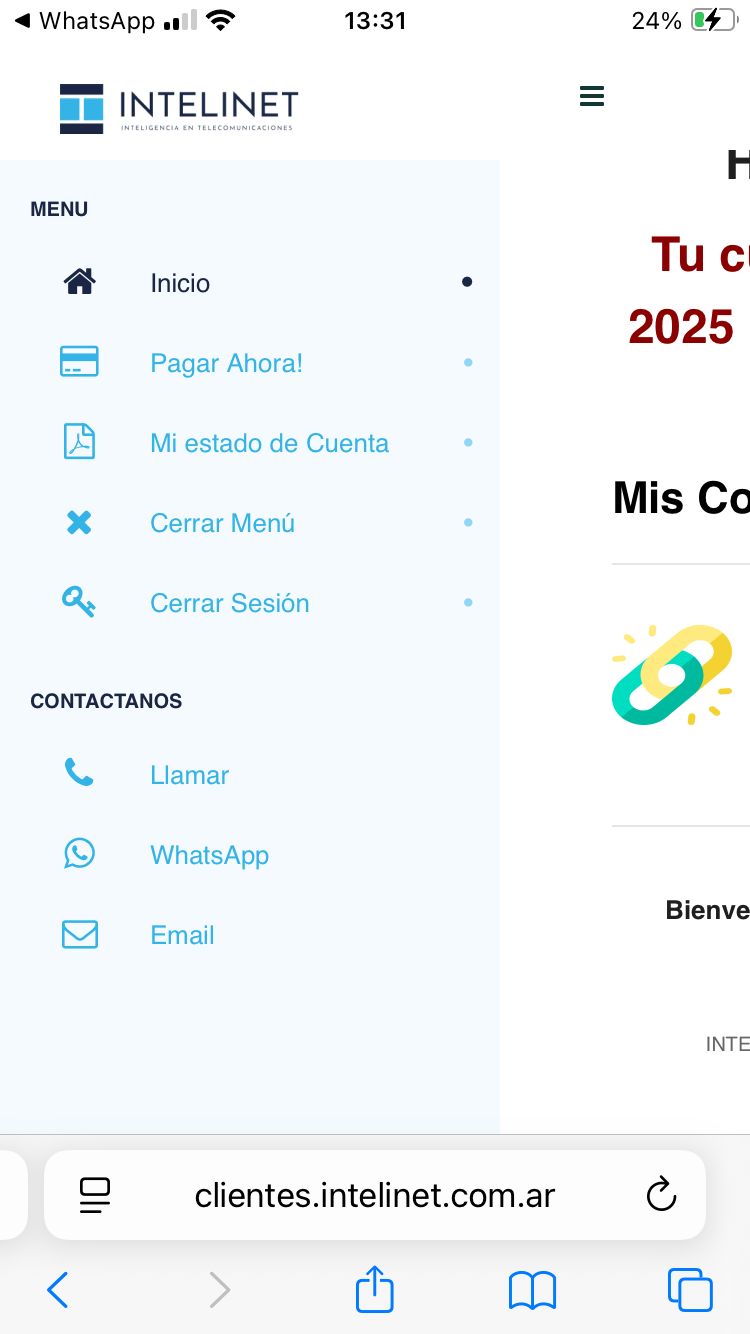
Task: Go back in Safari
Action: pos(58,1290)
